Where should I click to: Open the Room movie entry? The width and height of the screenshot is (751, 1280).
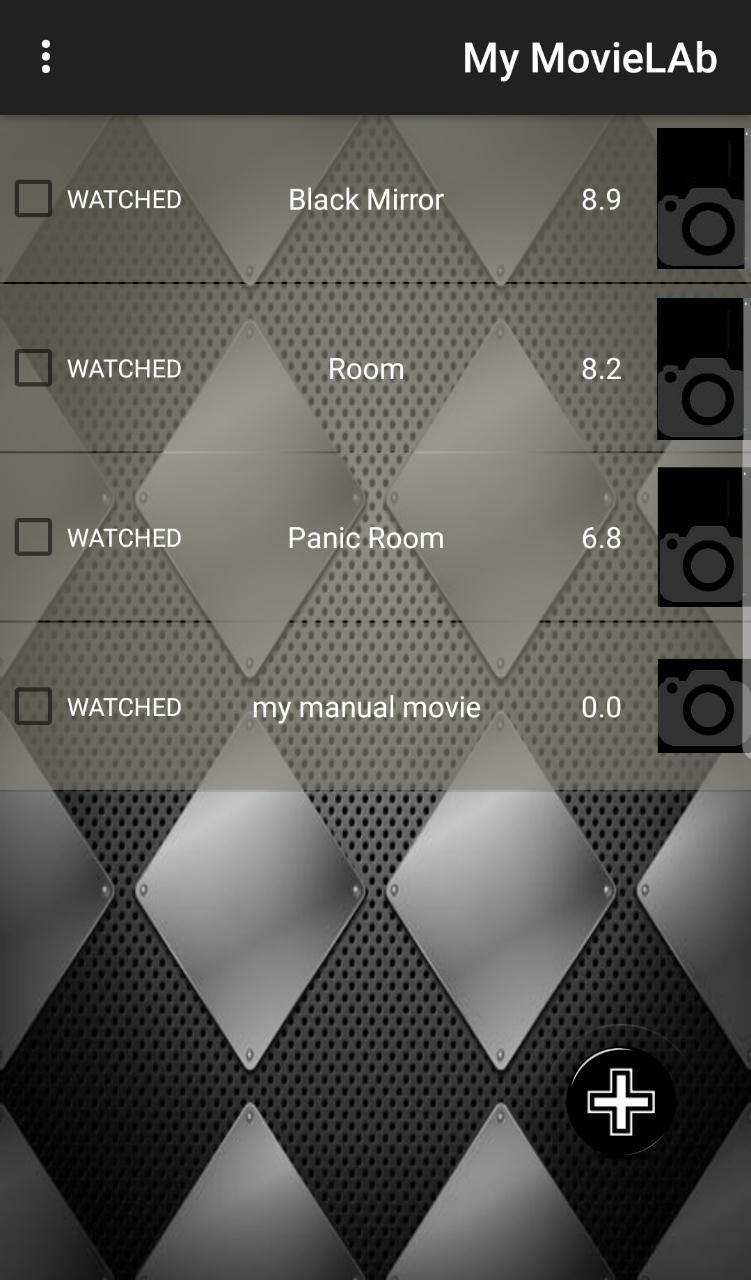coord(365,368)
